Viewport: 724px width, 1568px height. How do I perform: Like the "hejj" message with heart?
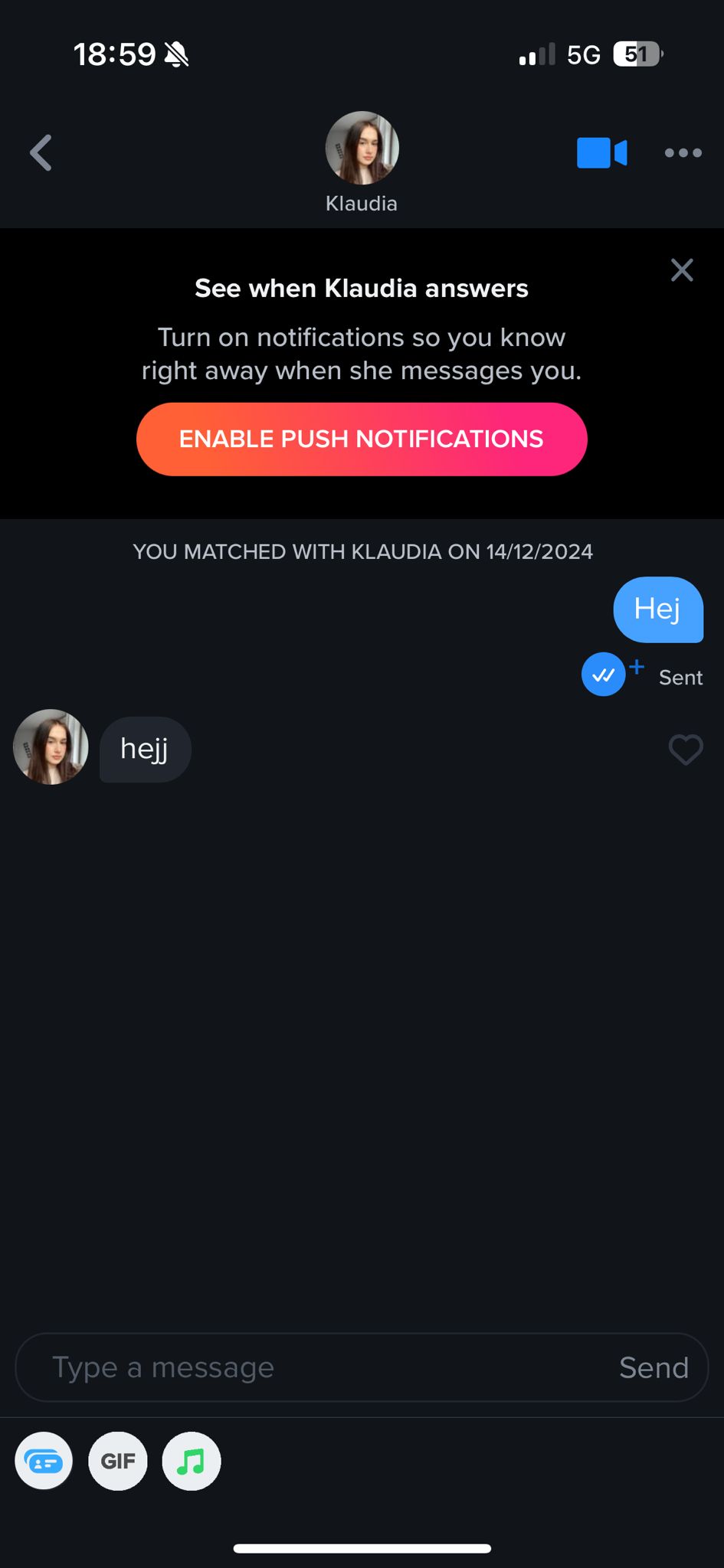coord(686,750)
